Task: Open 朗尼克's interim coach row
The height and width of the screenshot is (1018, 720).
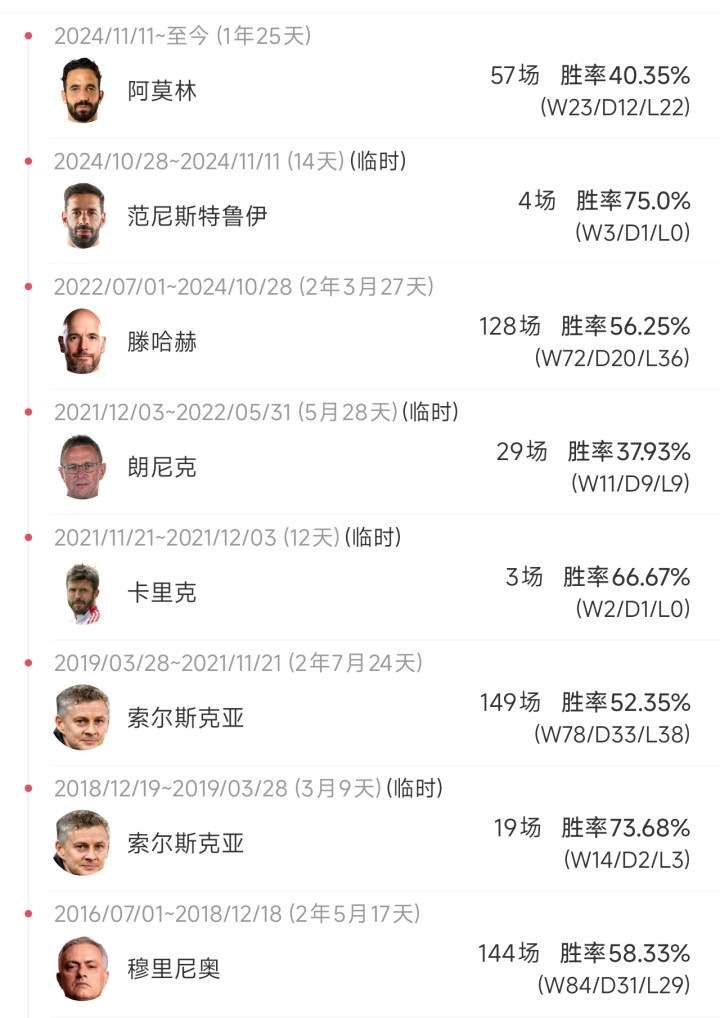Action: pyautogui.click(x=370, y=467)
